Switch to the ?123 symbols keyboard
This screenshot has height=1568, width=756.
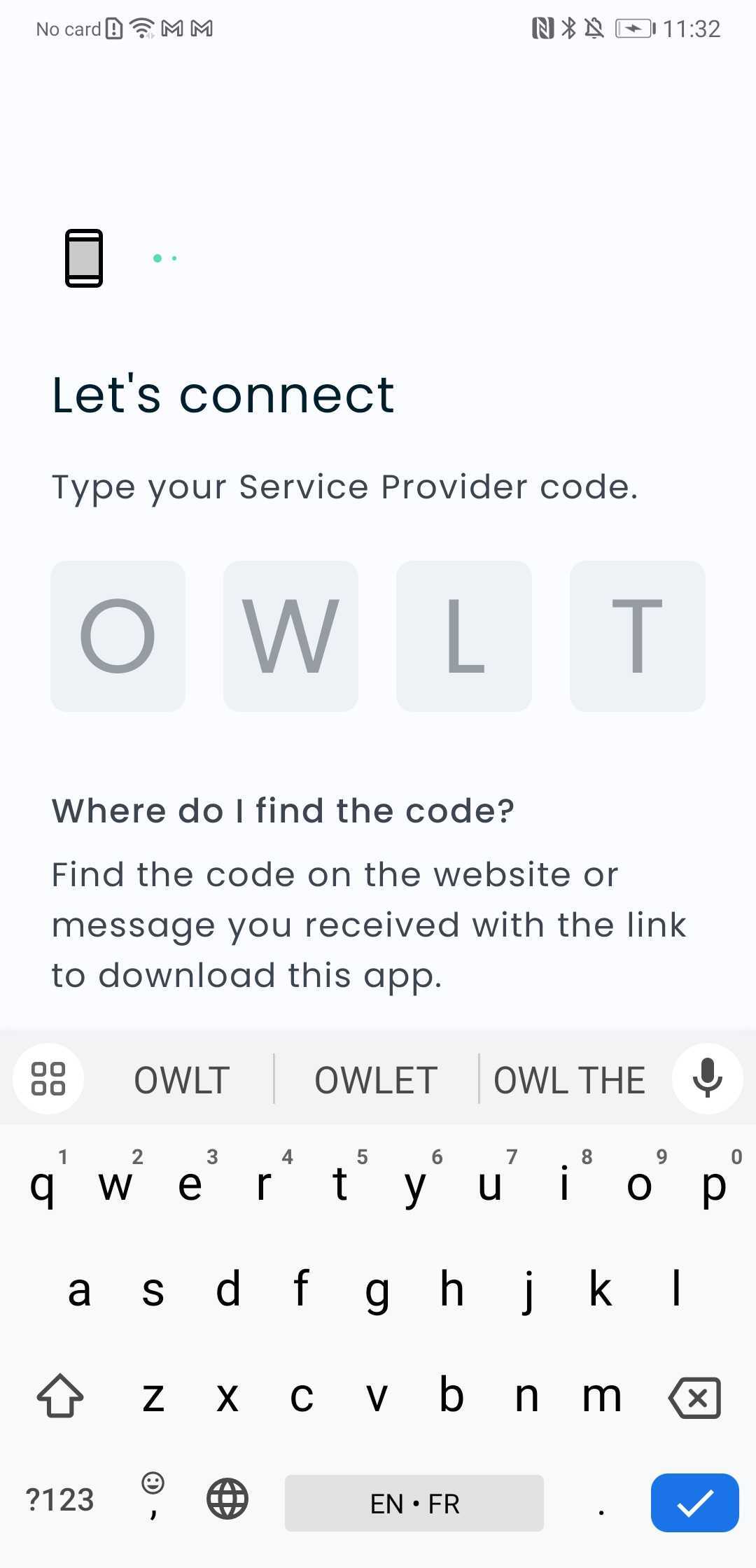tap(59, 1500)
